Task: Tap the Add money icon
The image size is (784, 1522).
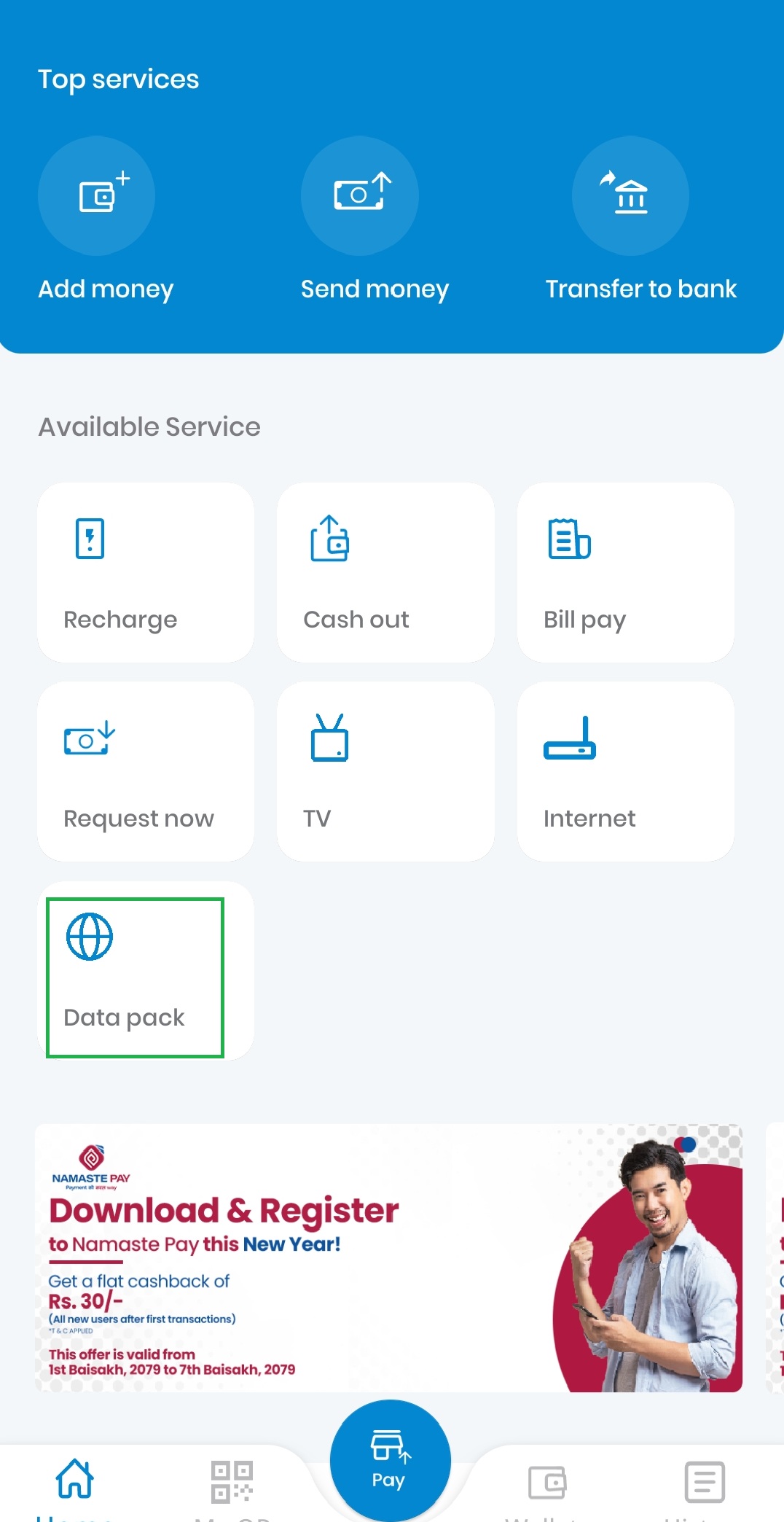Action: point(96,195)
